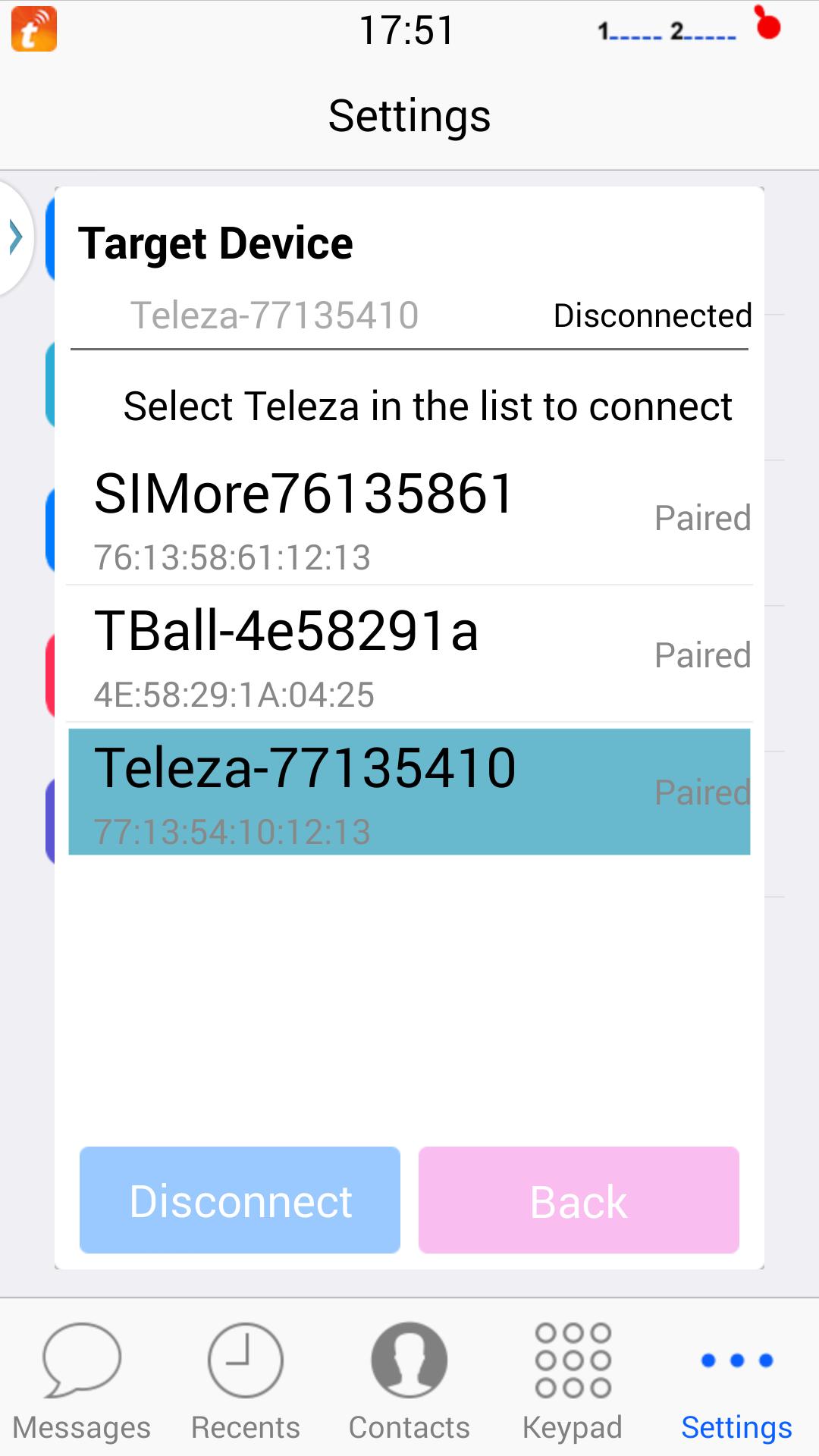Switch to the Messages tab label
Screen dimensions: 819x1456
pyautogui.click(x=82, y=1426)
